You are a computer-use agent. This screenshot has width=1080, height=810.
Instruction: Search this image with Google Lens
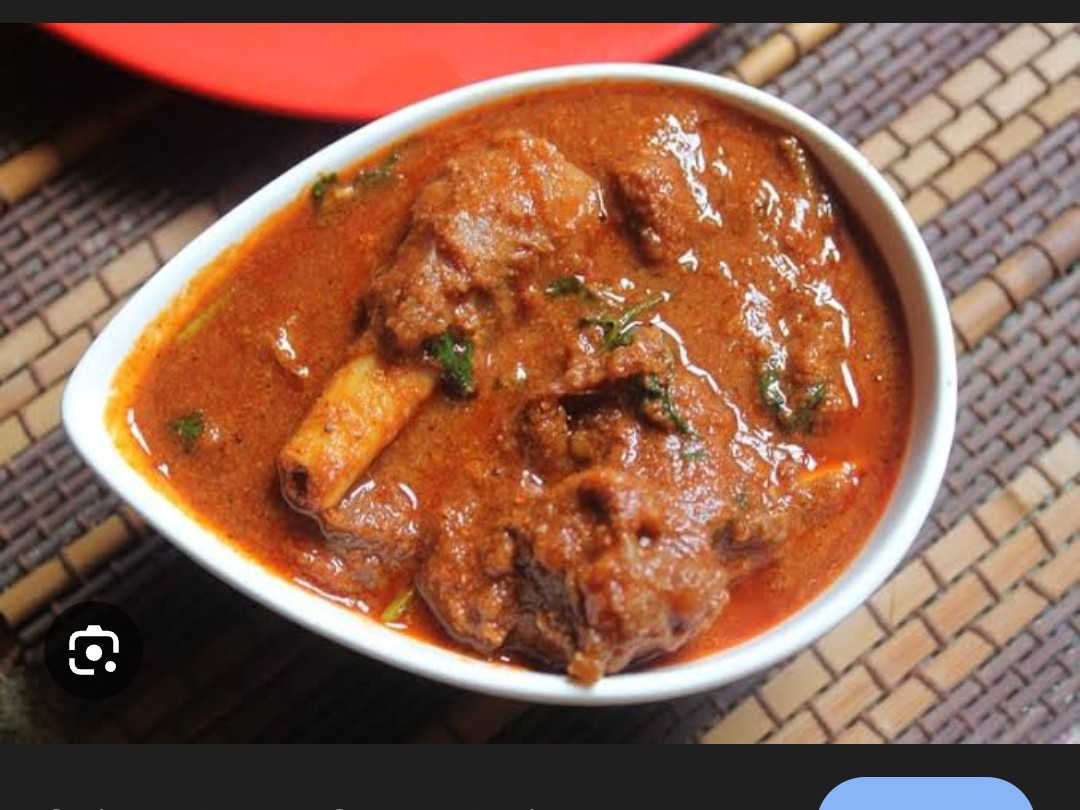pyautogui.click(x=93, y=651)
